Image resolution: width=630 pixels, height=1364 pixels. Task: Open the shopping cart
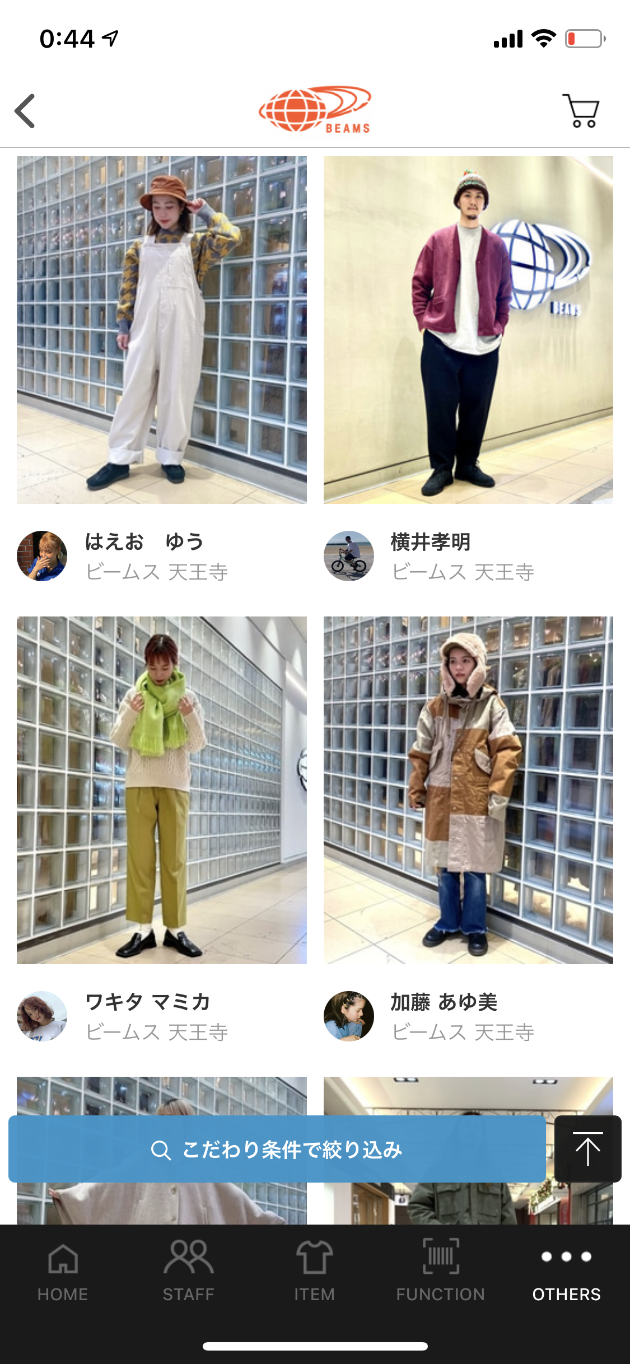tap(580, 111)
